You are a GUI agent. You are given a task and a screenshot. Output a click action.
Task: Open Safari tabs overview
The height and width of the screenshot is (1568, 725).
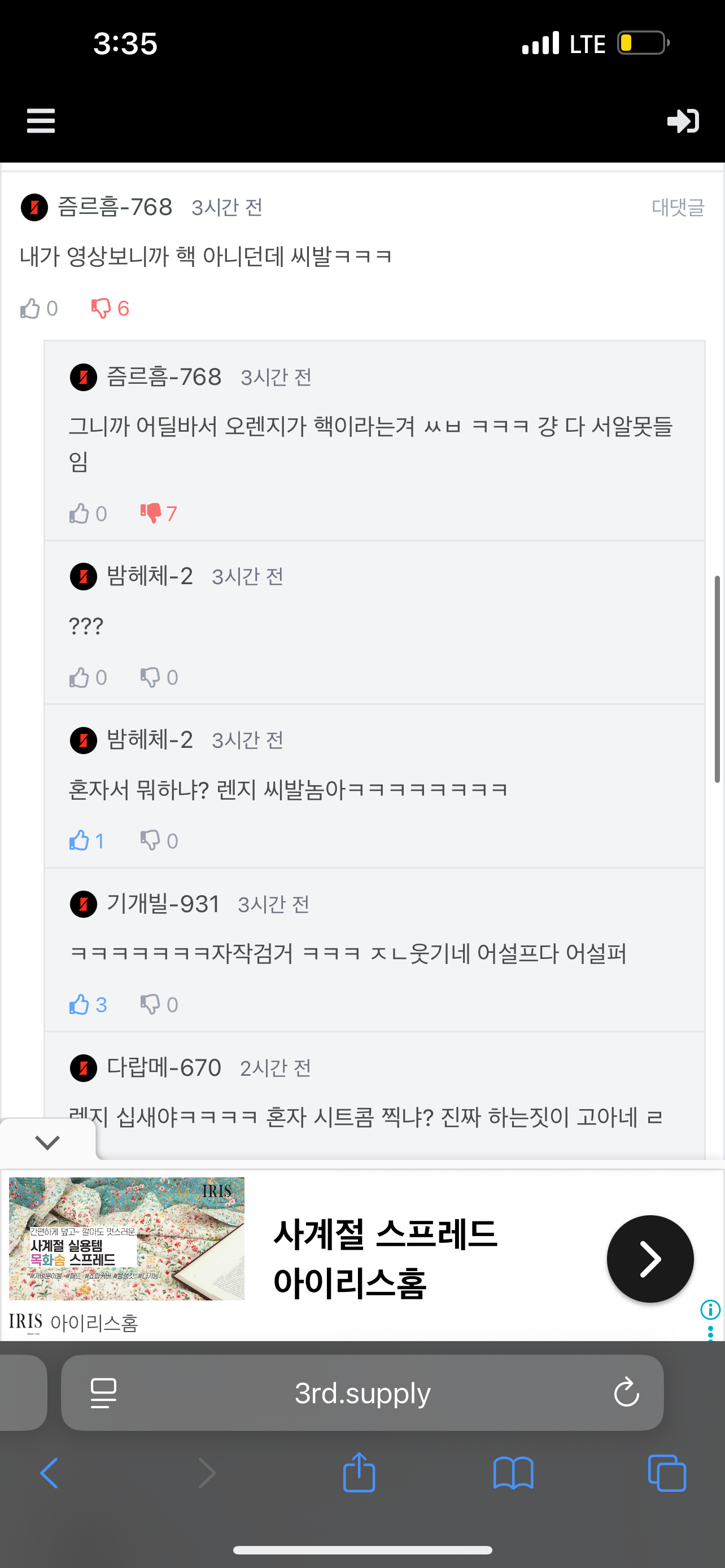(x=667, y=1474)
